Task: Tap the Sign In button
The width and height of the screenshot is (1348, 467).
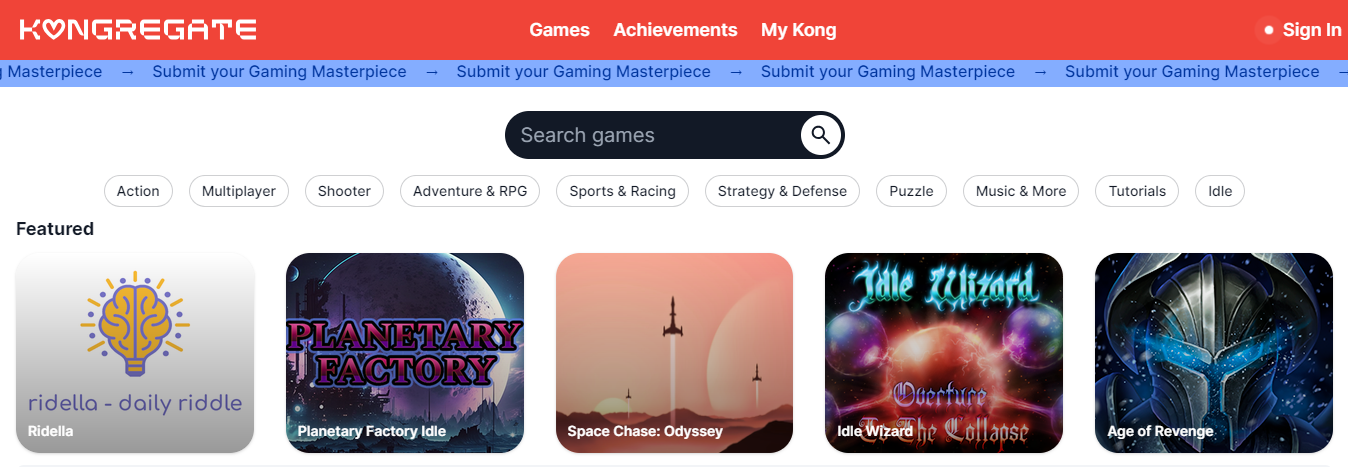Action: tap(1301, 30)
